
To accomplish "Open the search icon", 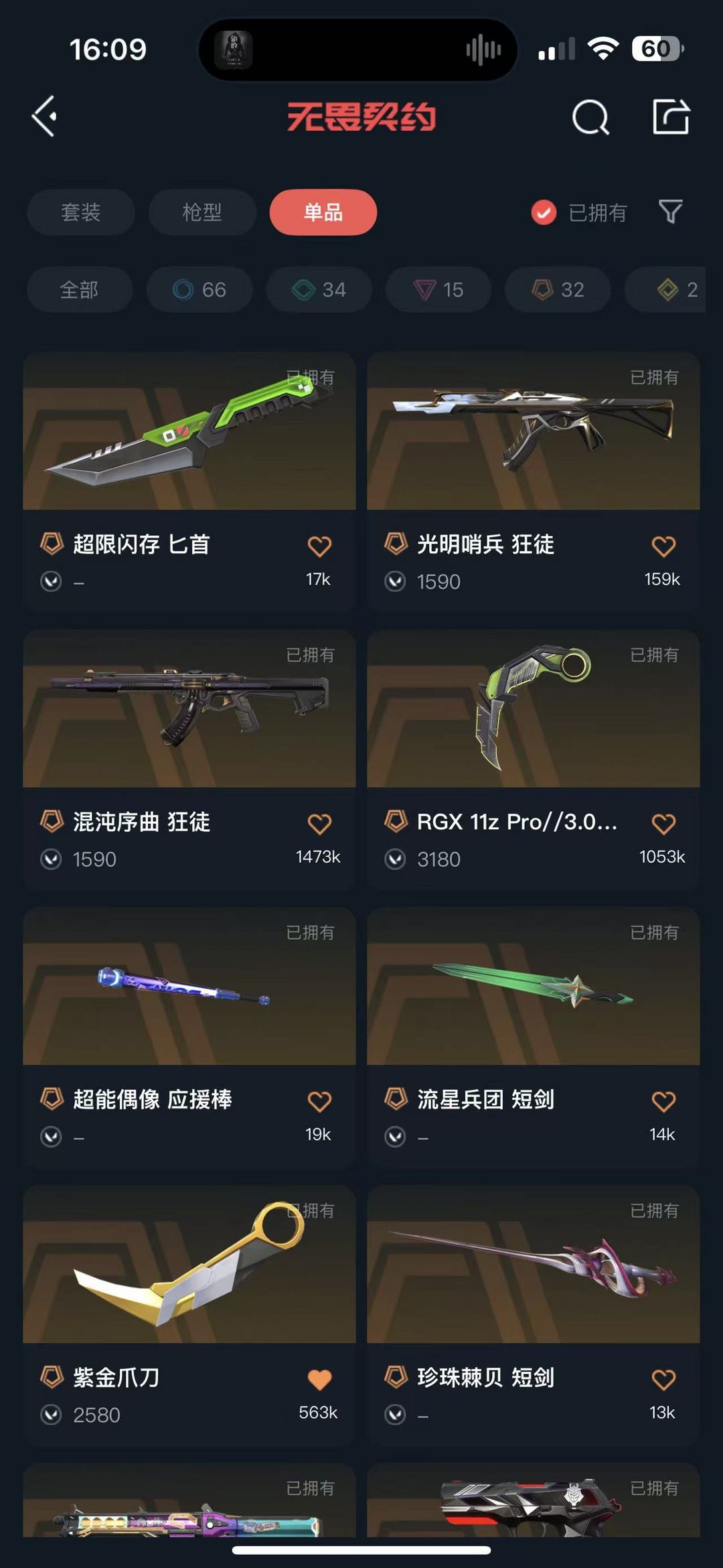I will tap(590, 118).
